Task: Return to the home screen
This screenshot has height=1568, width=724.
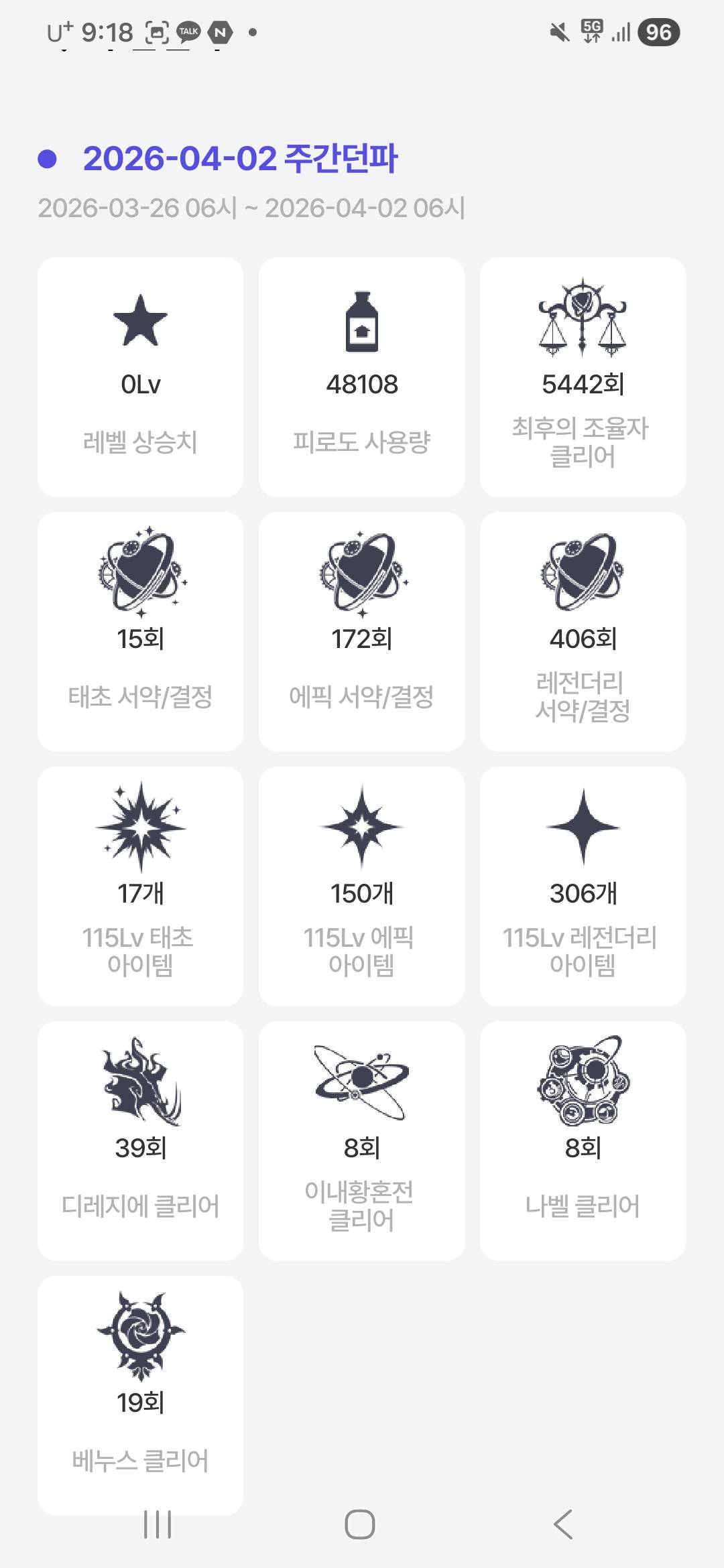Action: click(360, 1524)
